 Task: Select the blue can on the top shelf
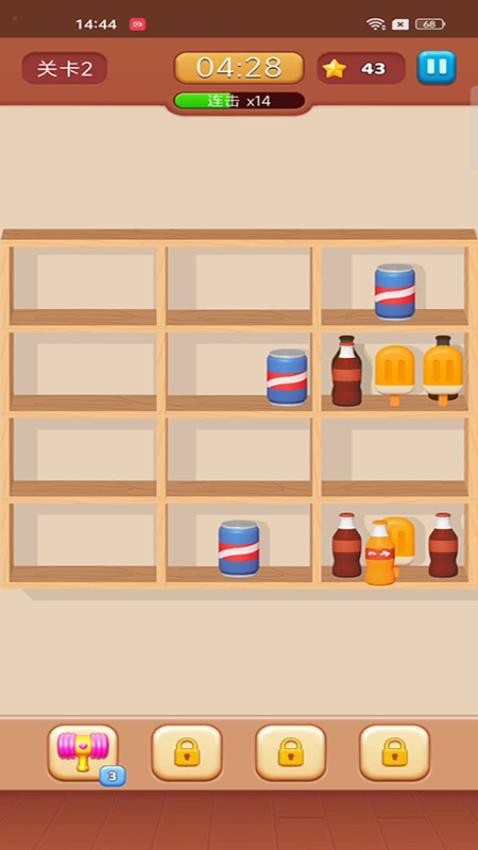395,292
